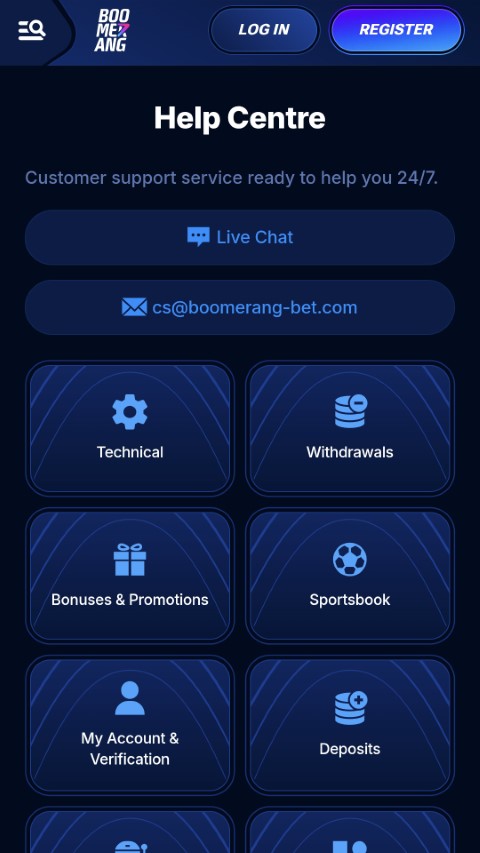Open the Withdrawals help category
The image size is (480, 853).
pos(350,428)
